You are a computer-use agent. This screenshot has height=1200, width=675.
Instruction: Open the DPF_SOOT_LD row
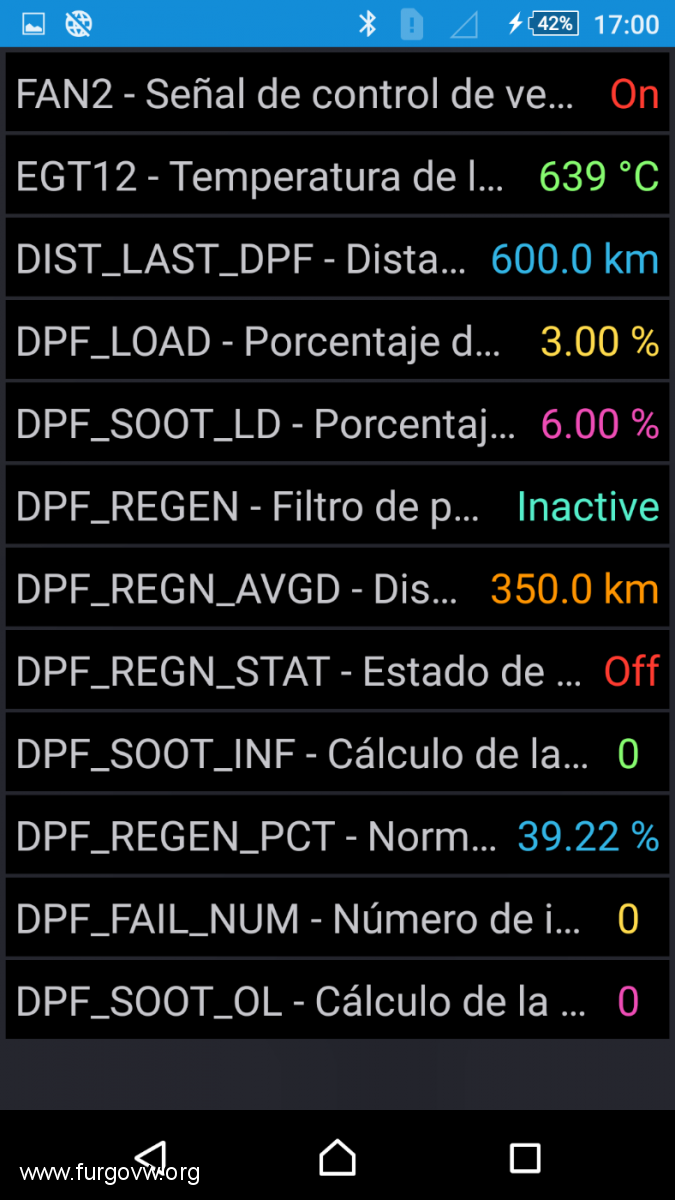coord(337,424)
